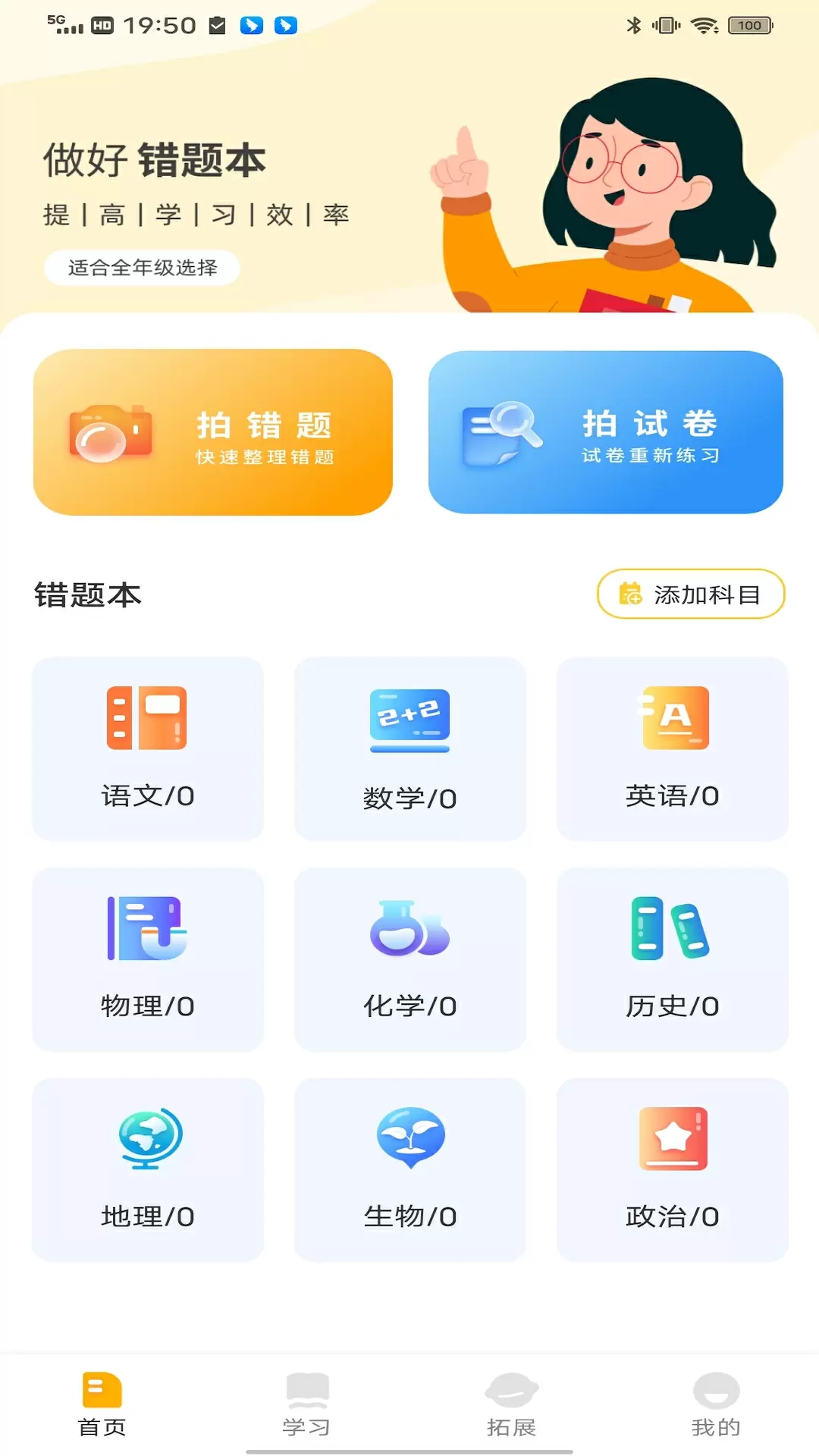Open the 拍错题 photo capture card

(x=213, y=432)
